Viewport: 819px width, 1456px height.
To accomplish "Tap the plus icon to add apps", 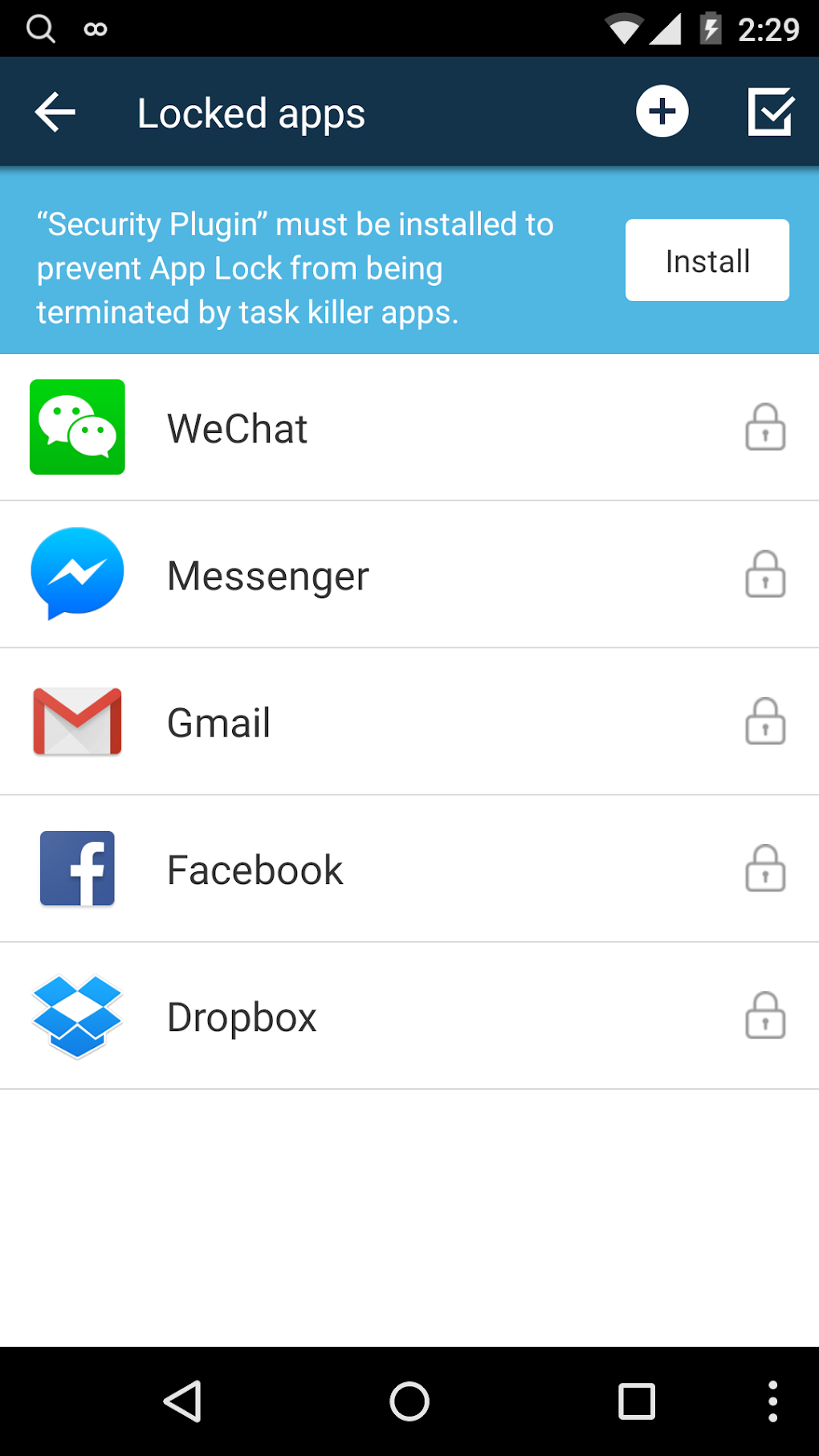I will coord(661,112).
